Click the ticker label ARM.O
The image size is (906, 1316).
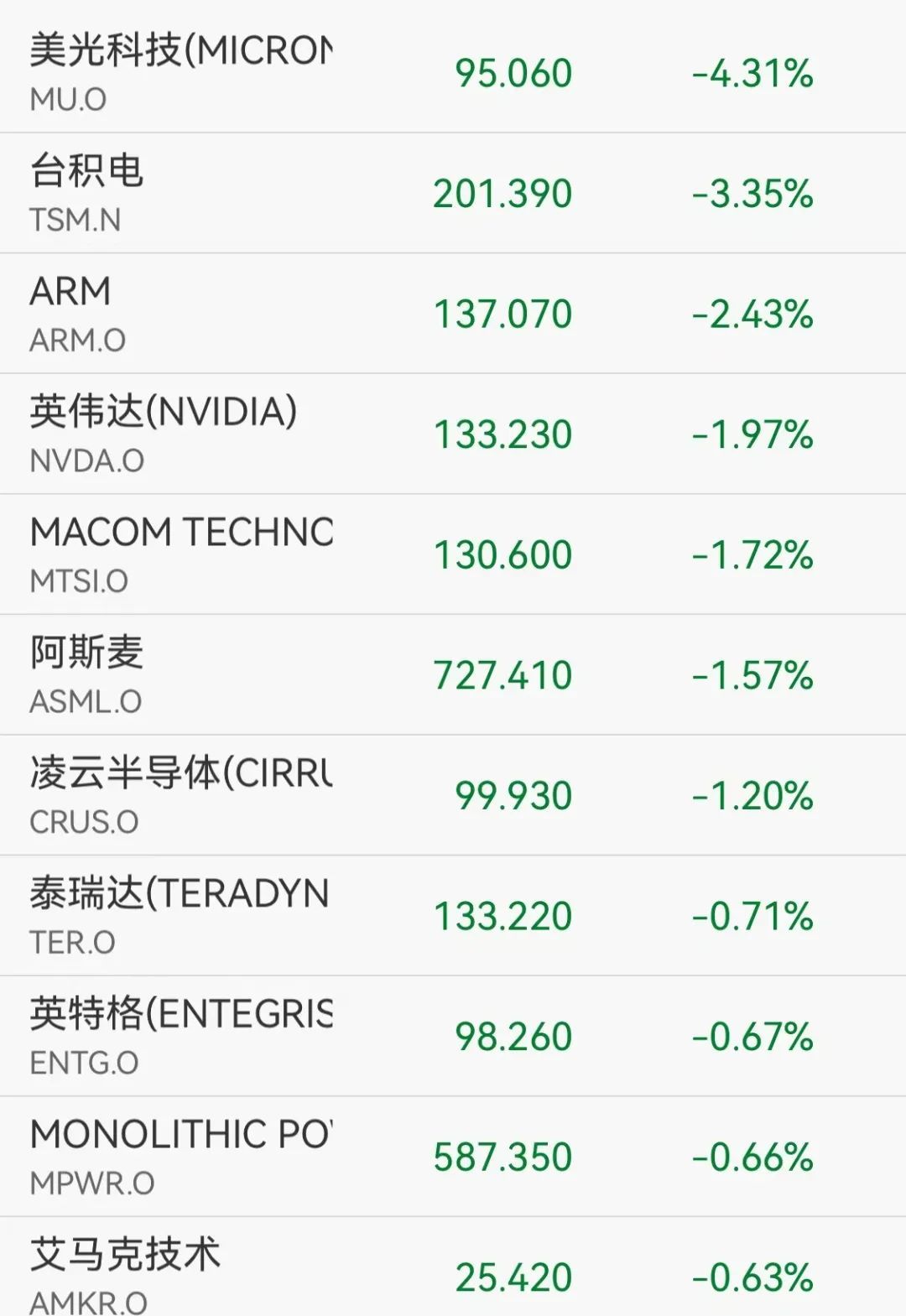pos(77,341)
